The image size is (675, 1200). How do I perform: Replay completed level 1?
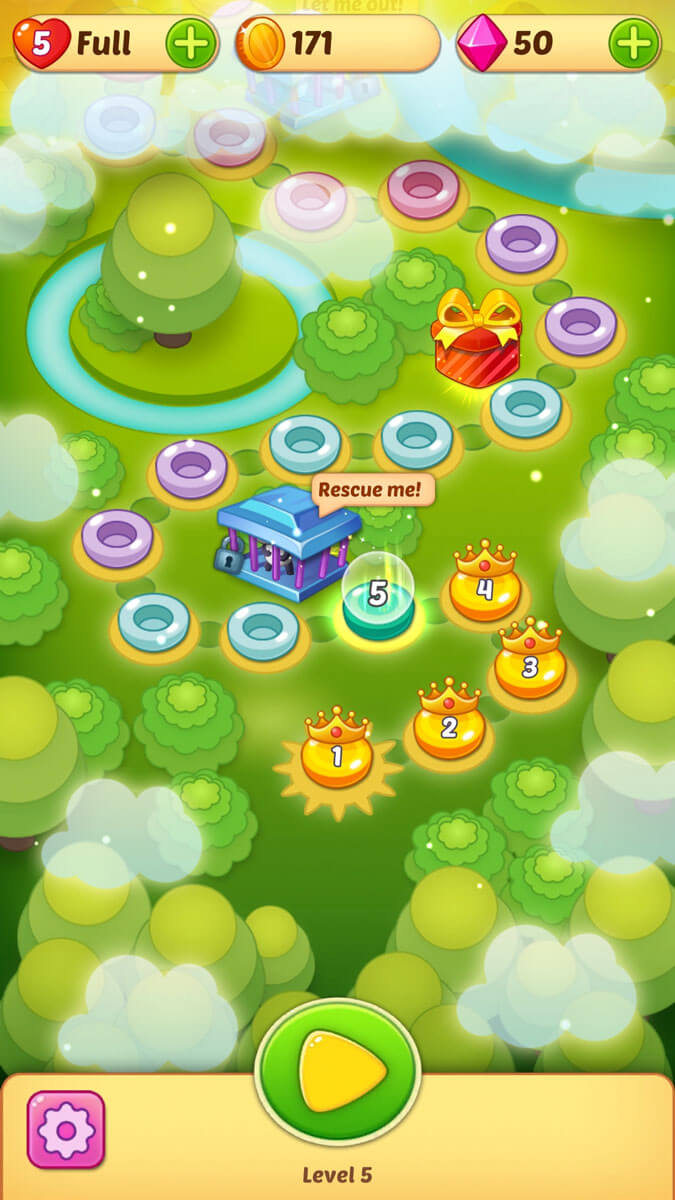coord(337,754)
